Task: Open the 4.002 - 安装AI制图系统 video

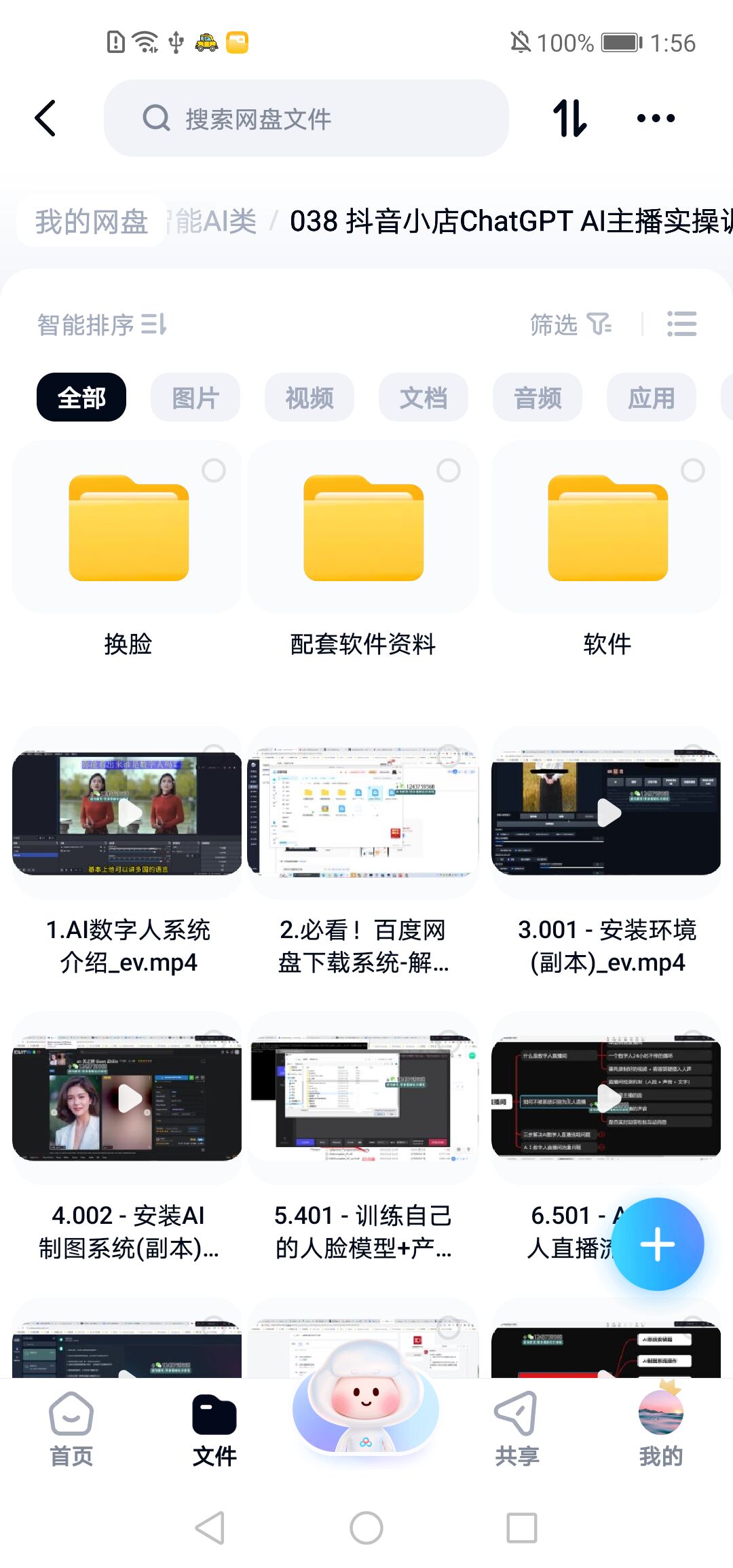Action: click(x=128, y=1098)
